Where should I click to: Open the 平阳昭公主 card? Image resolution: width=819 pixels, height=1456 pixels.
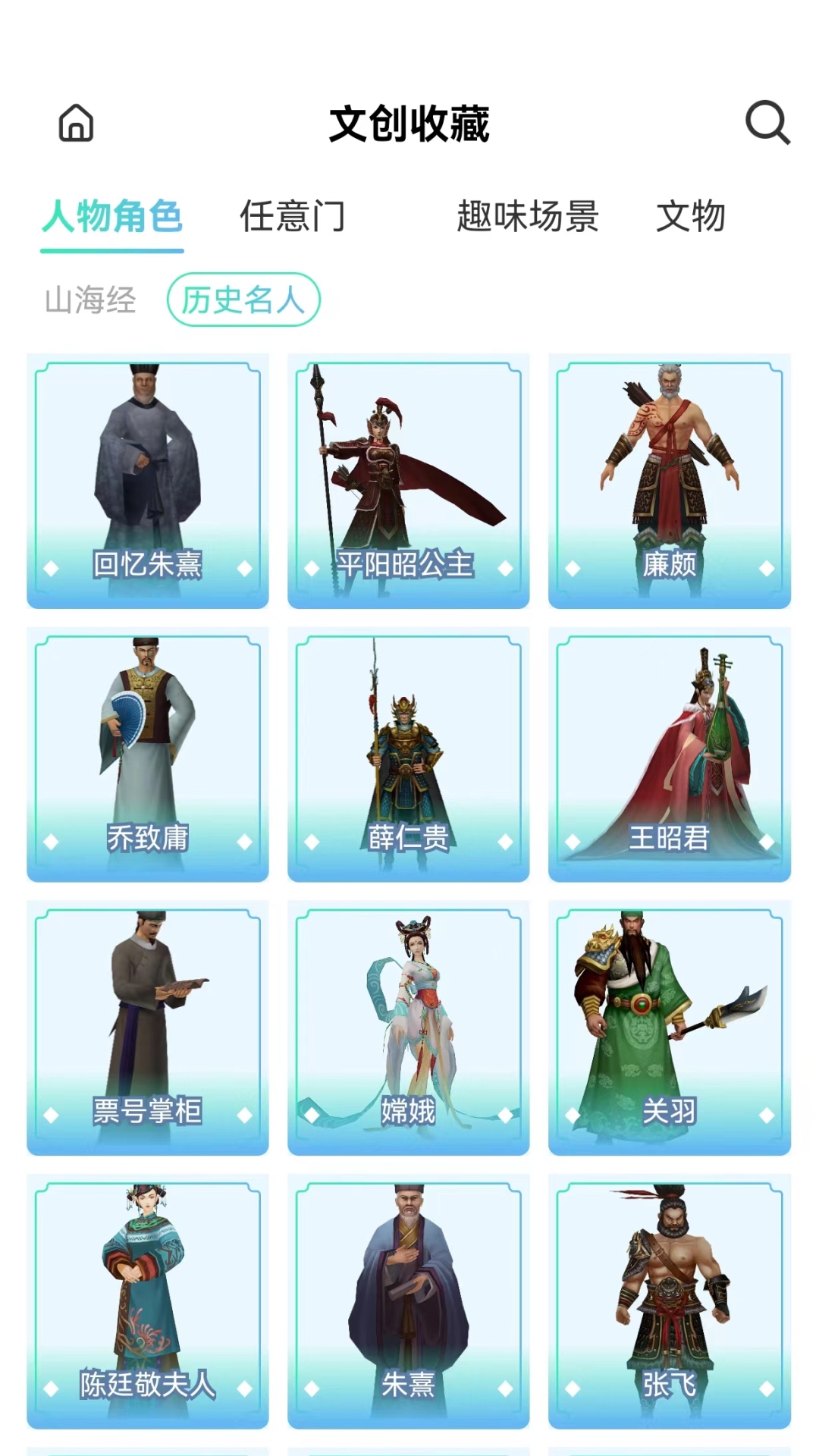coord(409,481)
